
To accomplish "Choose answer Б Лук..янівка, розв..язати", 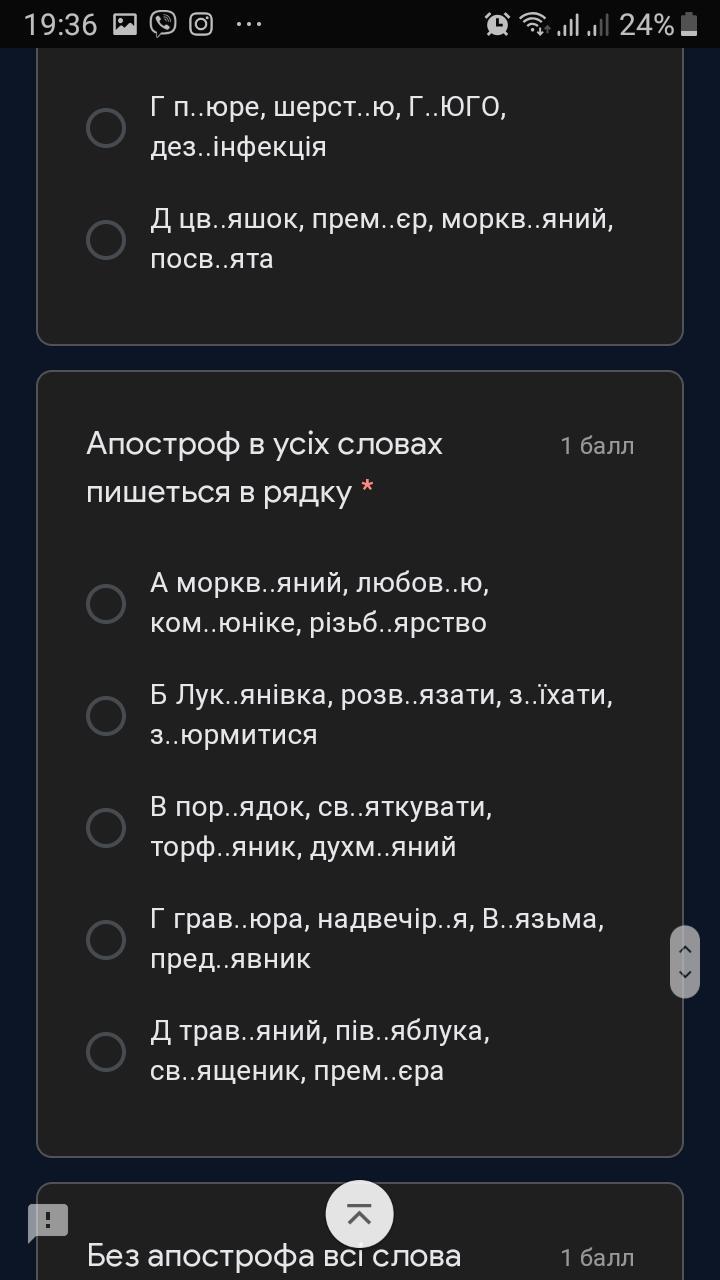I will [106, 716].
